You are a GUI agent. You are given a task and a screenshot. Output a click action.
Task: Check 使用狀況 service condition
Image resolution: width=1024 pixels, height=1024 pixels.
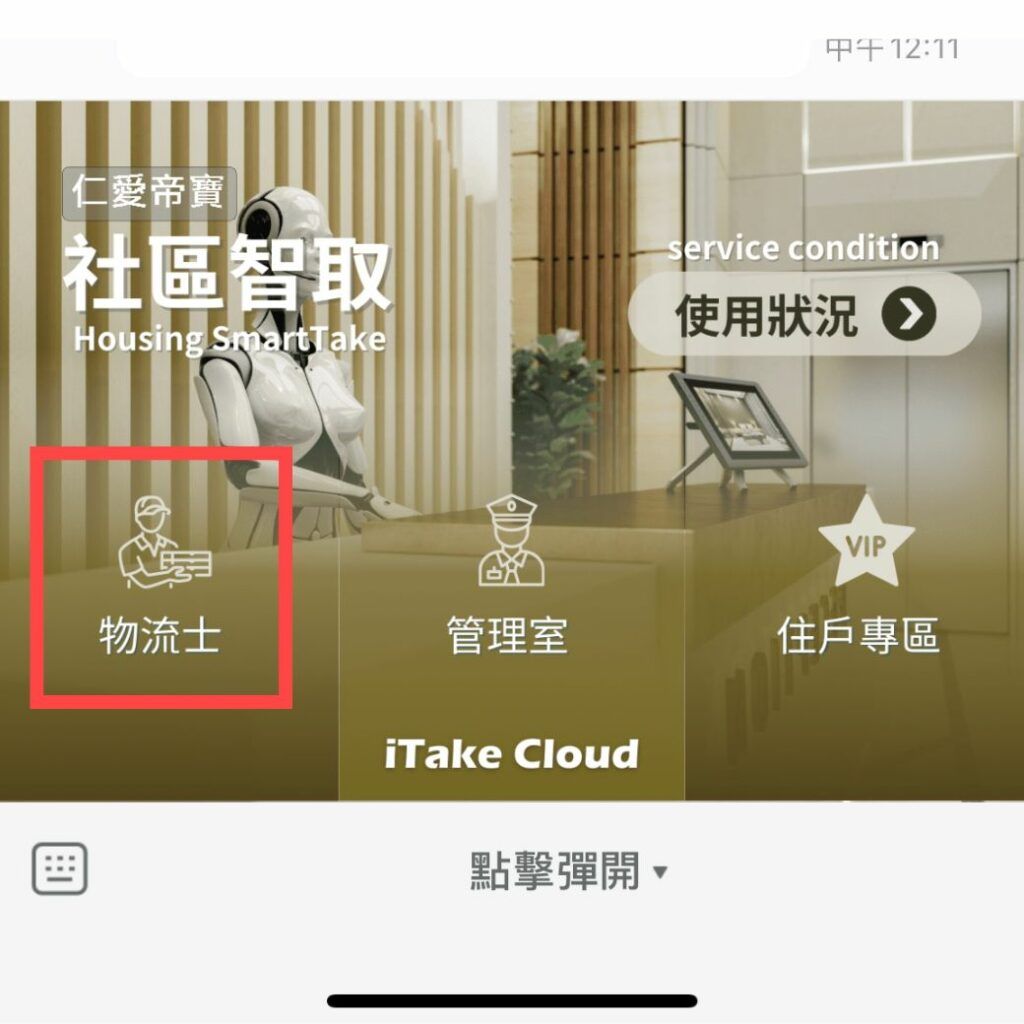804,315
